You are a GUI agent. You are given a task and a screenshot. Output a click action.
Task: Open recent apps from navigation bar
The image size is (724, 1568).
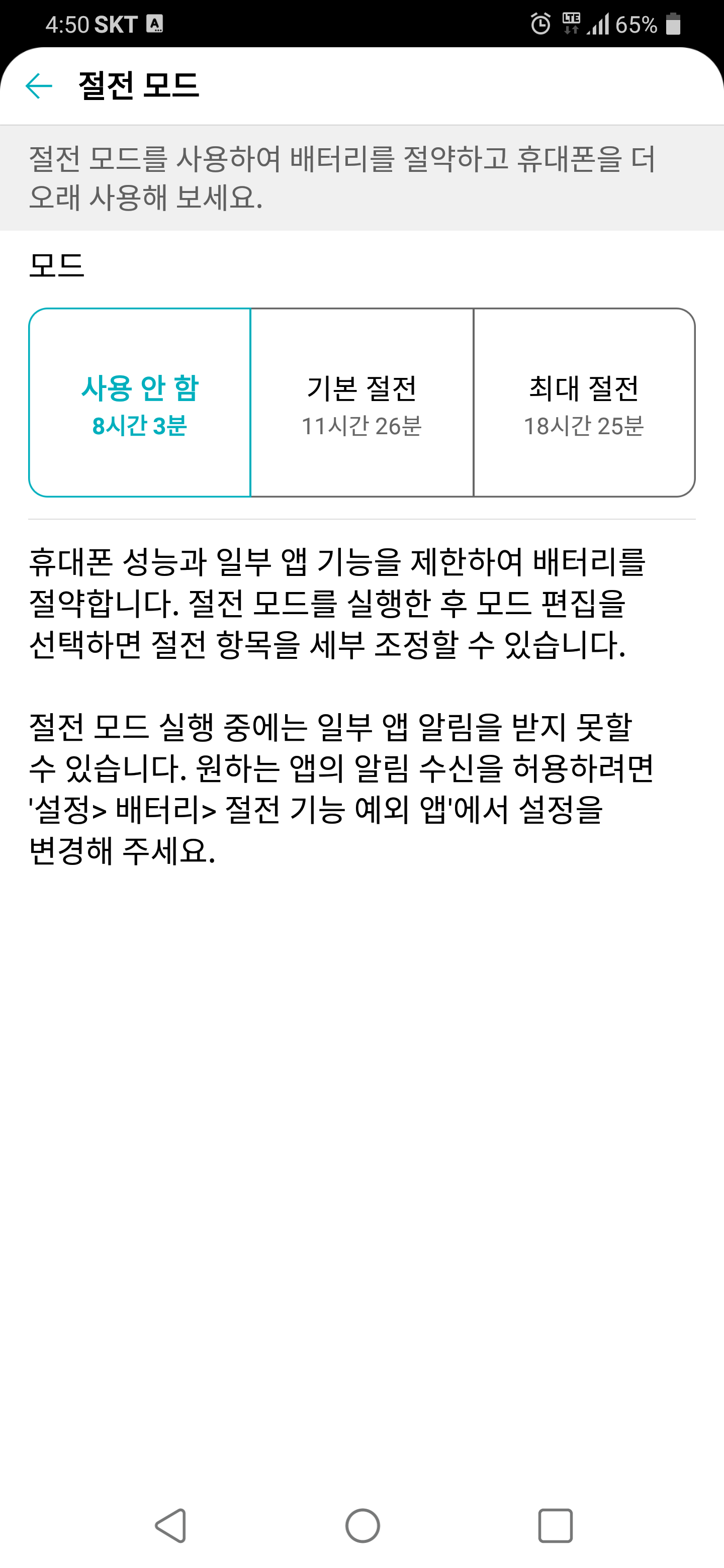point(555,1525)
